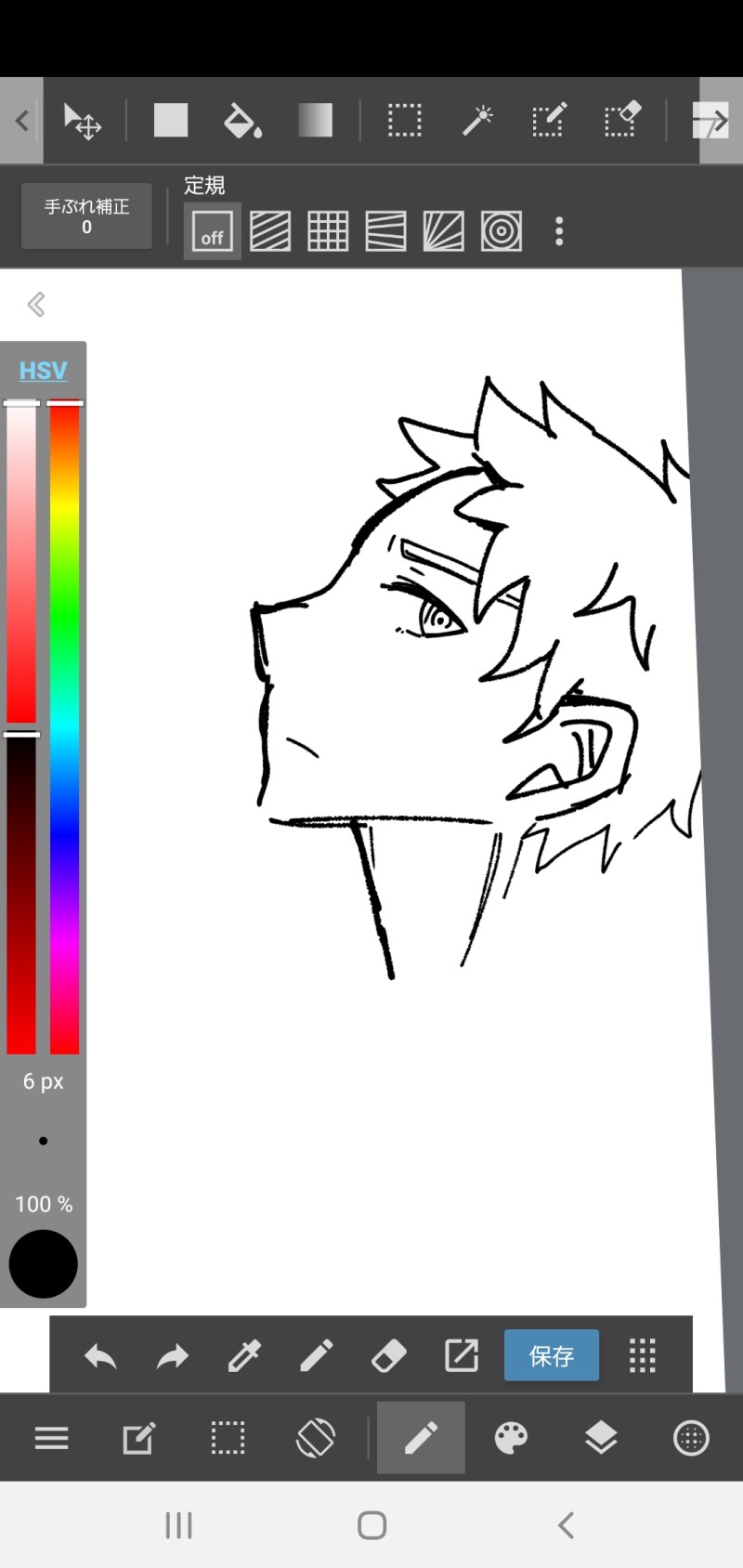Open the main hamburger menu

coord(51,1439)
